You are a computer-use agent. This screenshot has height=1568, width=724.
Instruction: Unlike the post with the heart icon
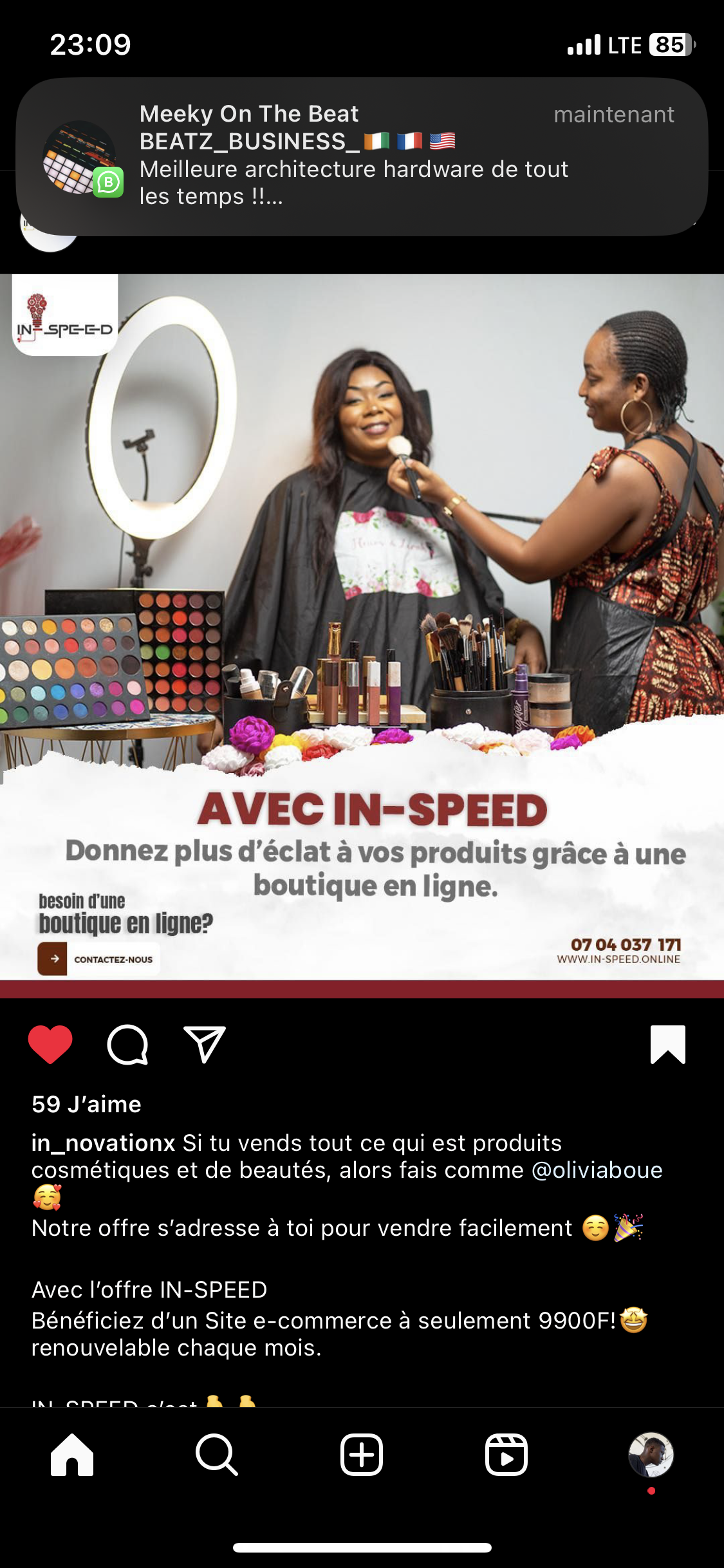[50, 1044]
